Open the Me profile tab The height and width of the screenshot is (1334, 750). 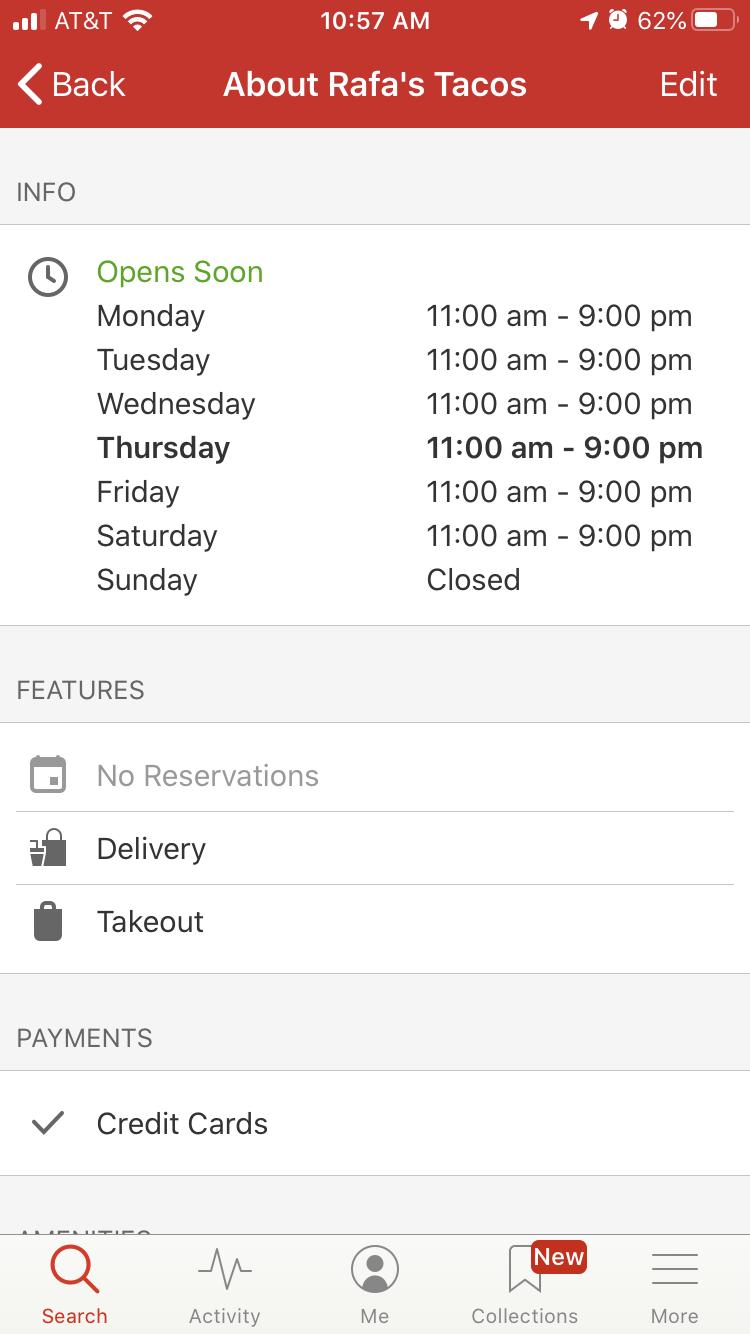pos(375,1283)
